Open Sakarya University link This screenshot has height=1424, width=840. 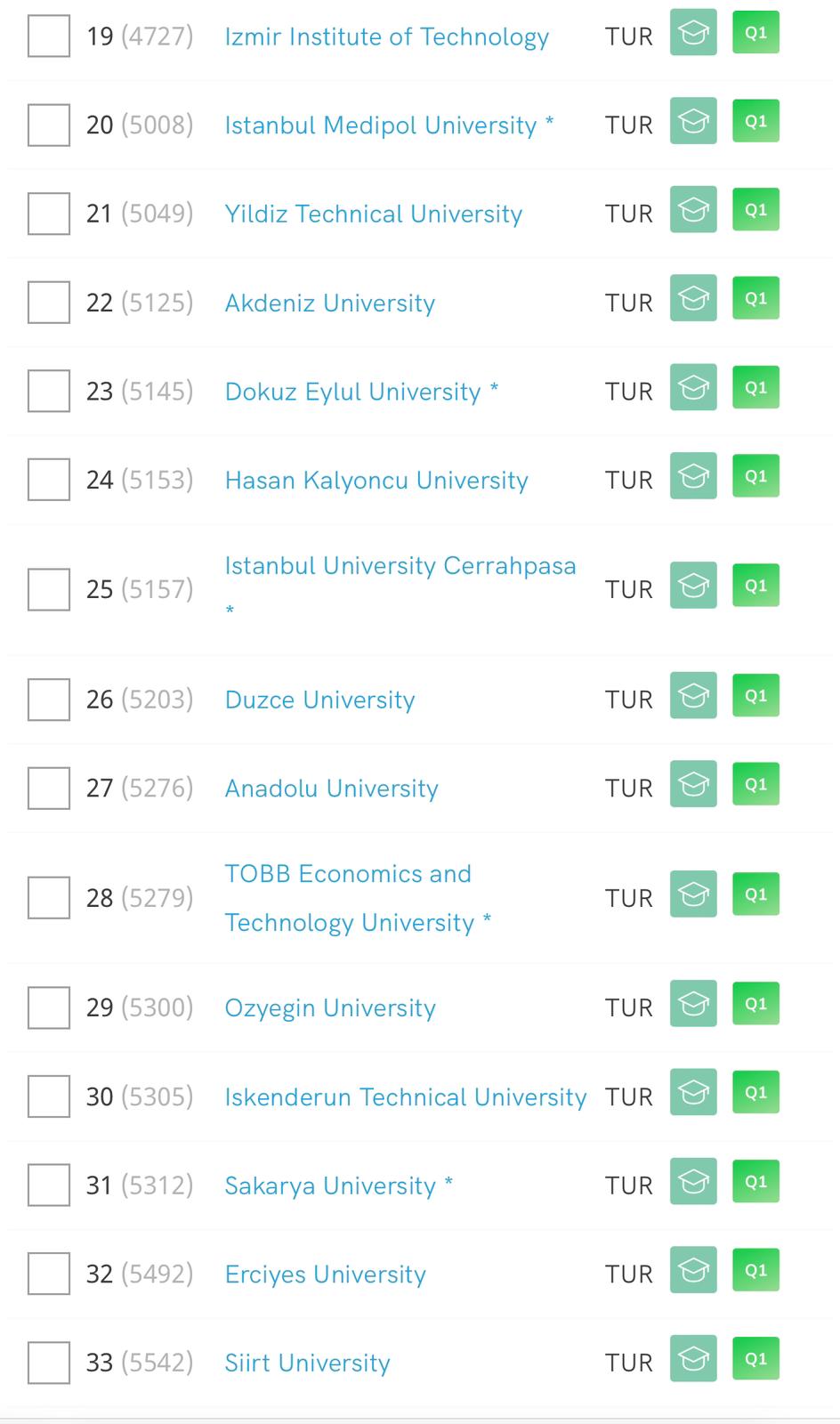330,1185
